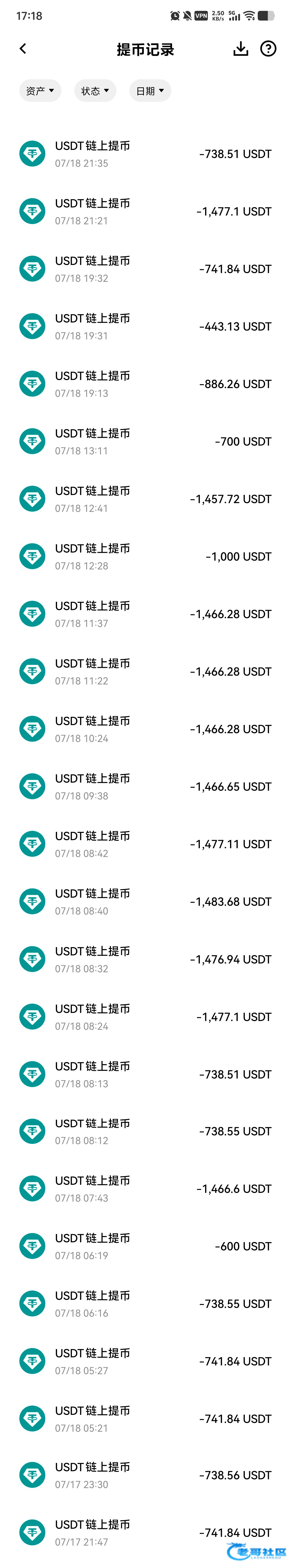
Task: Open the 07/18 08:32 withdrawal record
Action: (x=145, y=959)
